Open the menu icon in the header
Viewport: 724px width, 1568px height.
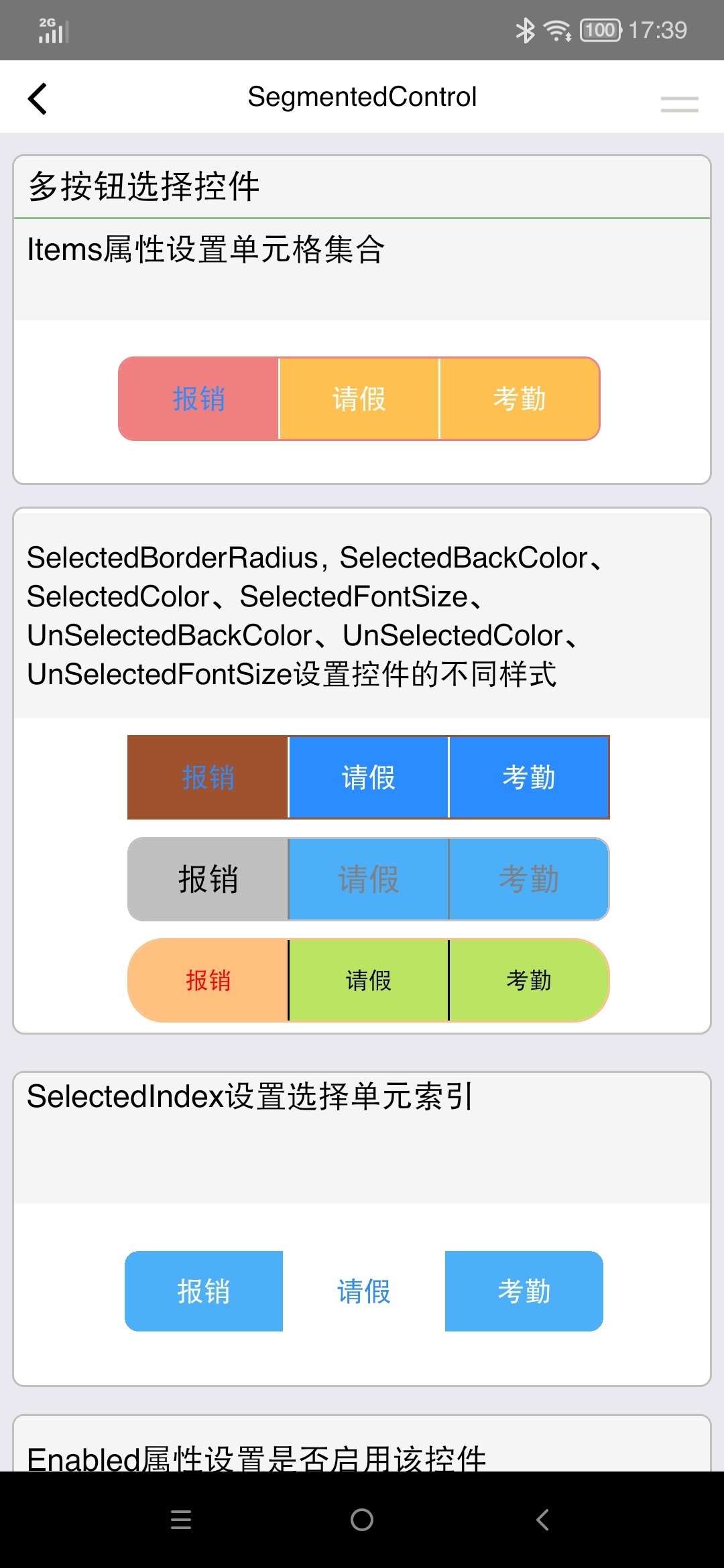click(x=679, y=104)
